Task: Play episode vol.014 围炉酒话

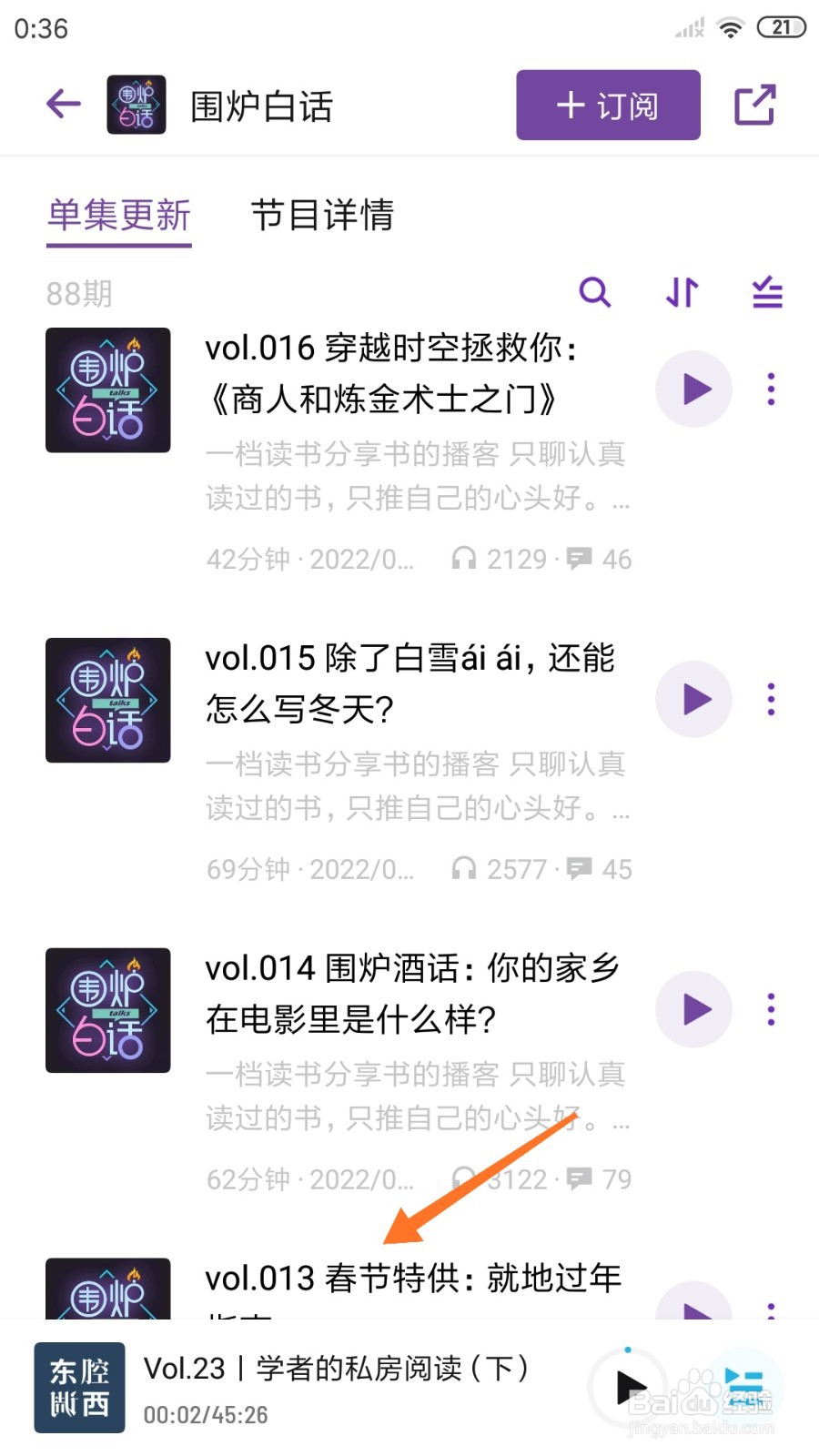Action: click(x=693, y=1008)
